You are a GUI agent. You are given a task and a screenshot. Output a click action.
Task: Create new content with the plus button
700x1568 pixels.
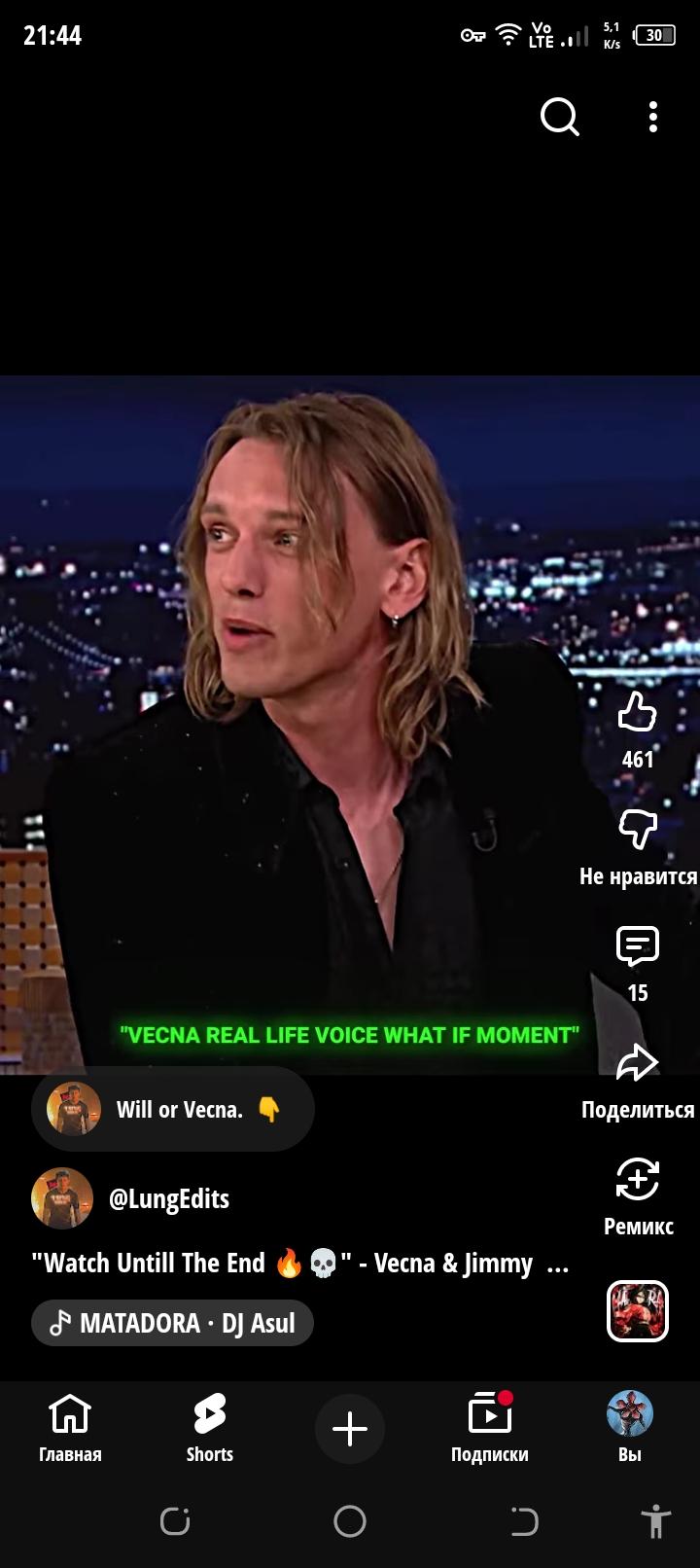350,1428
